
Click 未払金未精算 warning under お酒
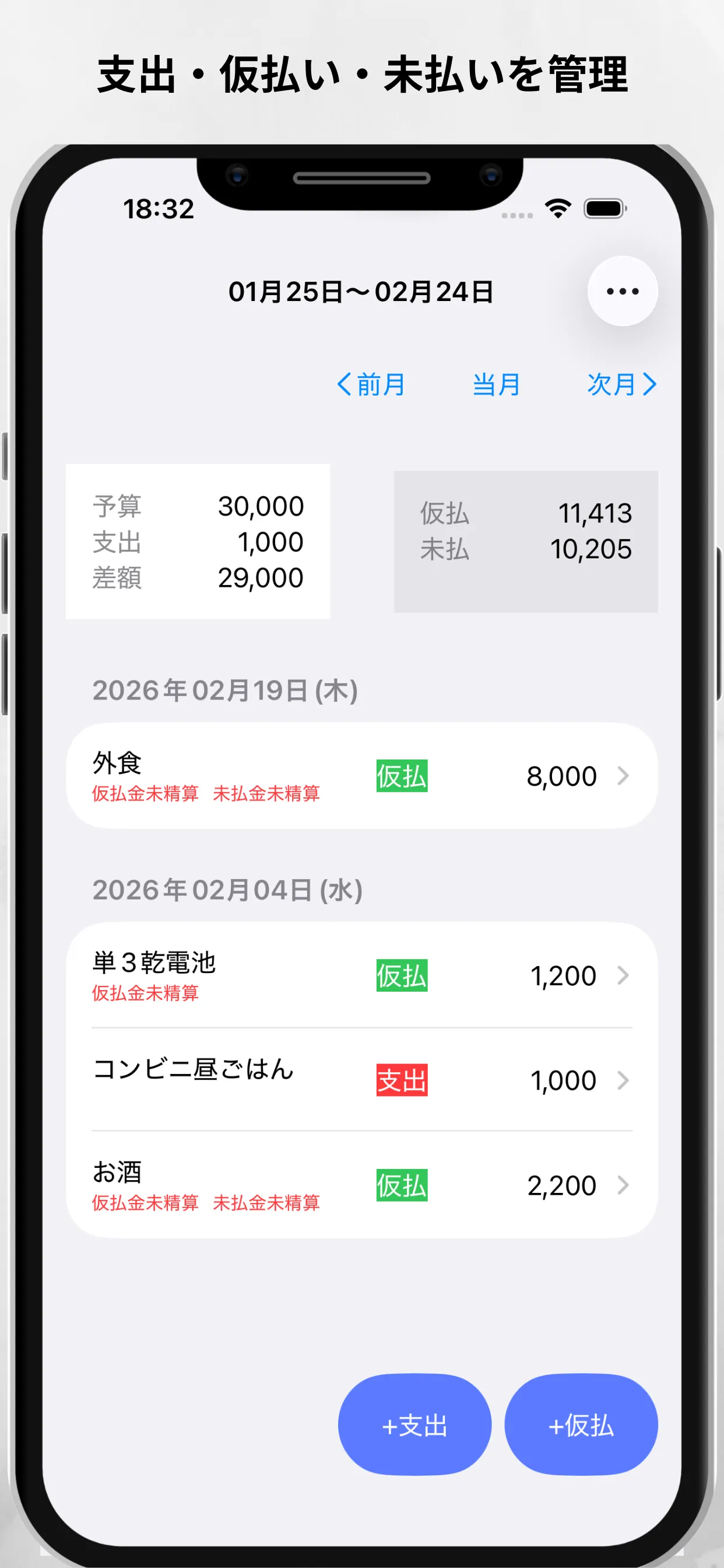[268, 1204]
